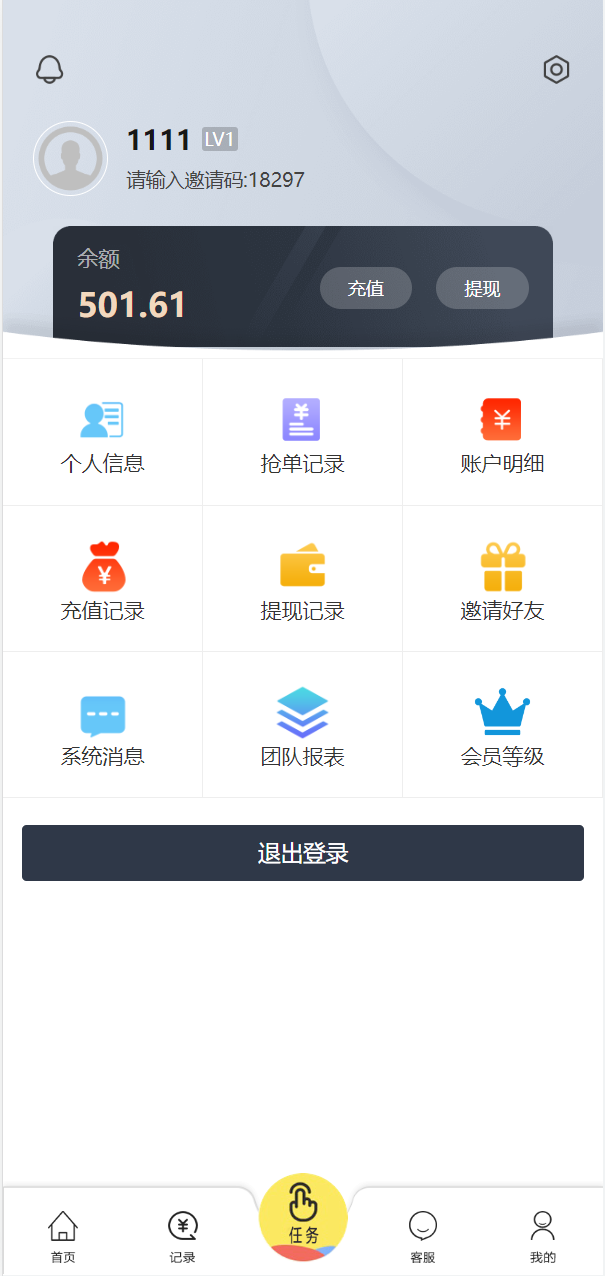Open 抢单记录 order records
Screen dimensions: 605x1276
click(302, 434)
